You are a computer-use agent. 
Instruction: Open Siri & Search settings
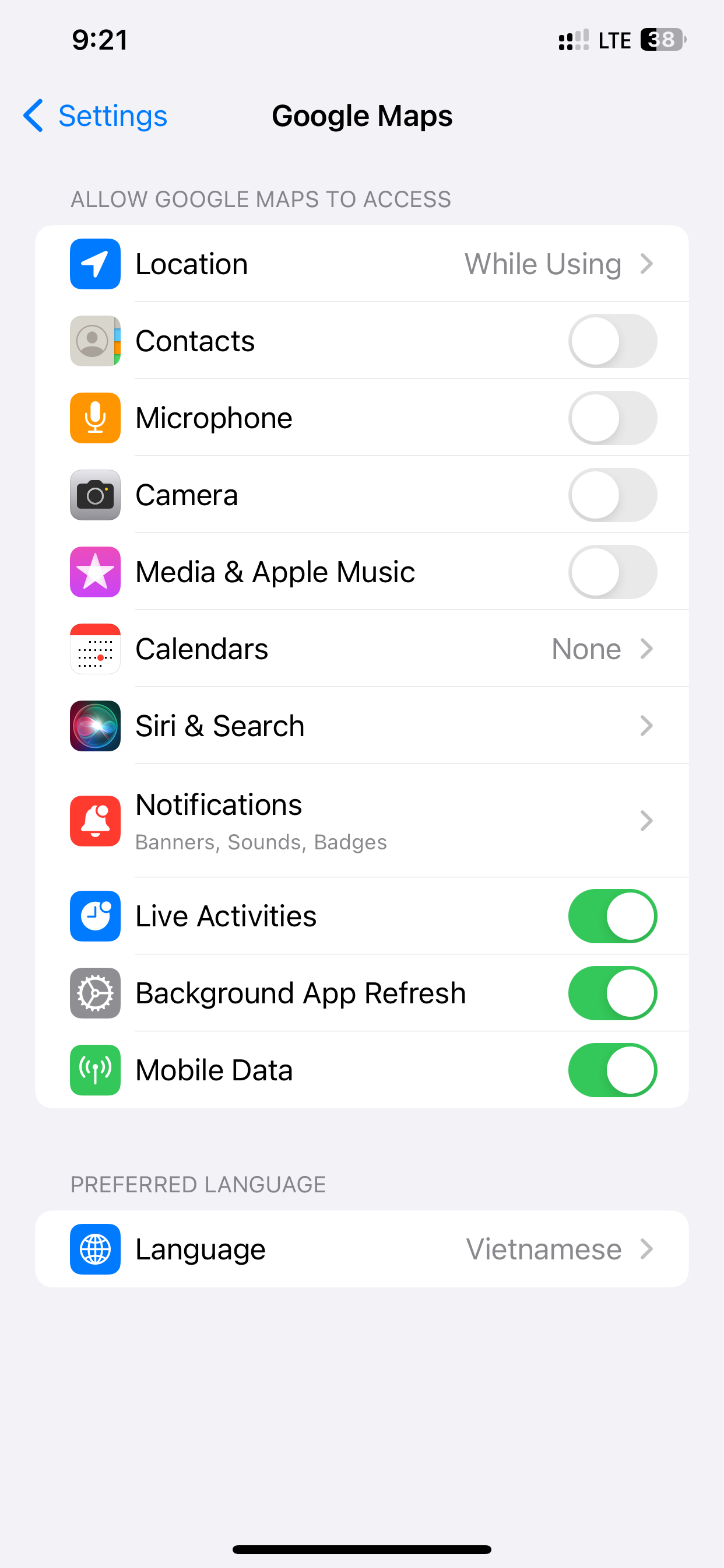[x=362, y=726]
